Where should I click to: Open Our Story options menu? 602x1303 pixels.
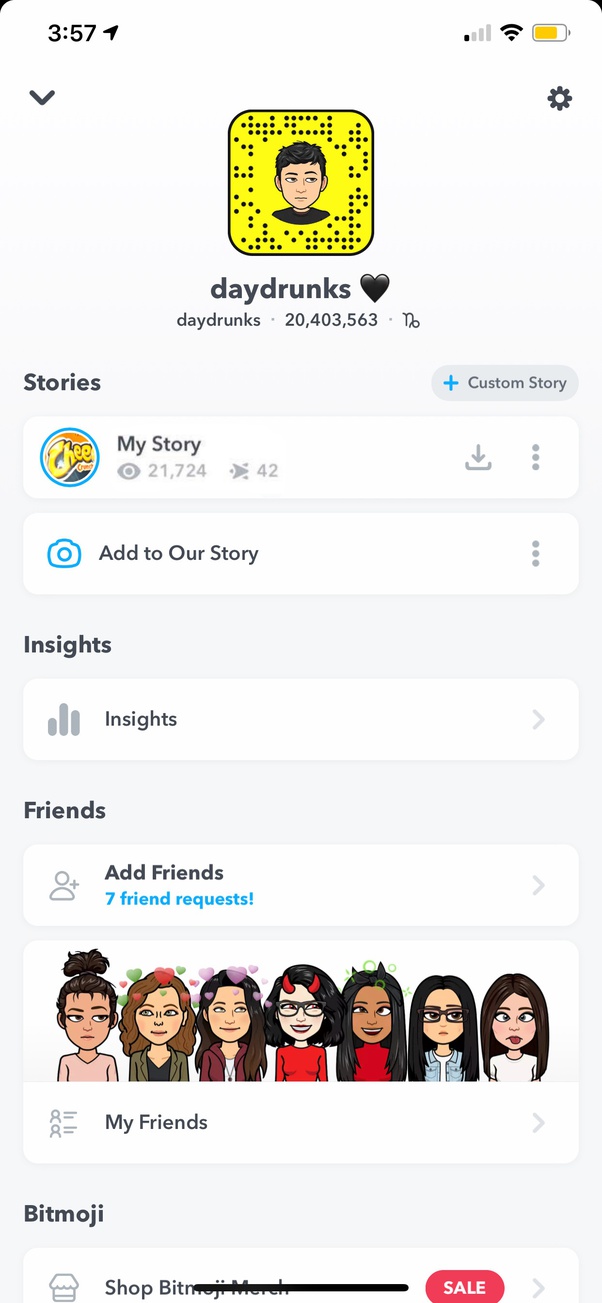(536, 554)
